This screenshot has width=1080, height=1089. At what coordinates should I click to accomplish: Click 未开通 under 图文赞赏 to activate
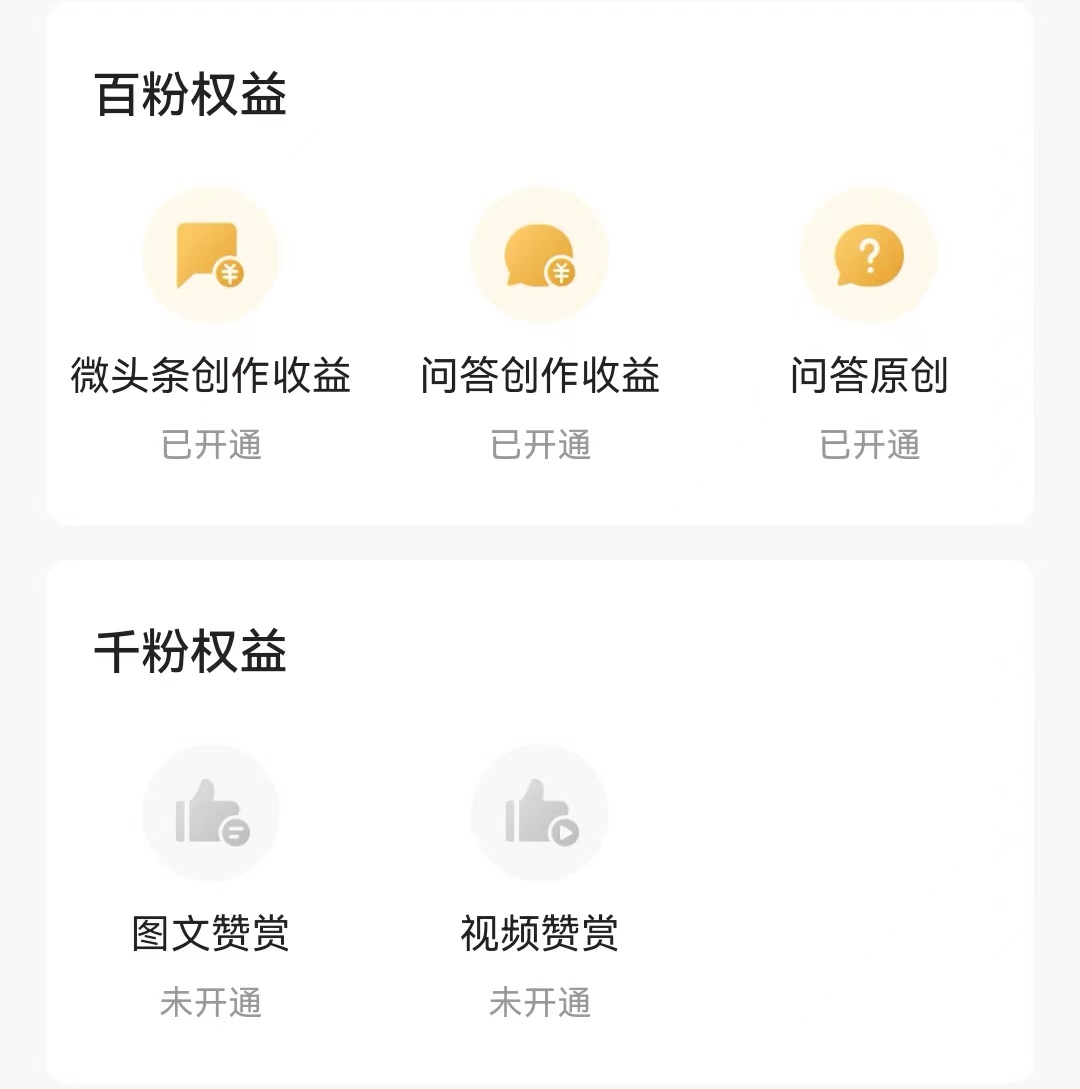click(210, 1003)
